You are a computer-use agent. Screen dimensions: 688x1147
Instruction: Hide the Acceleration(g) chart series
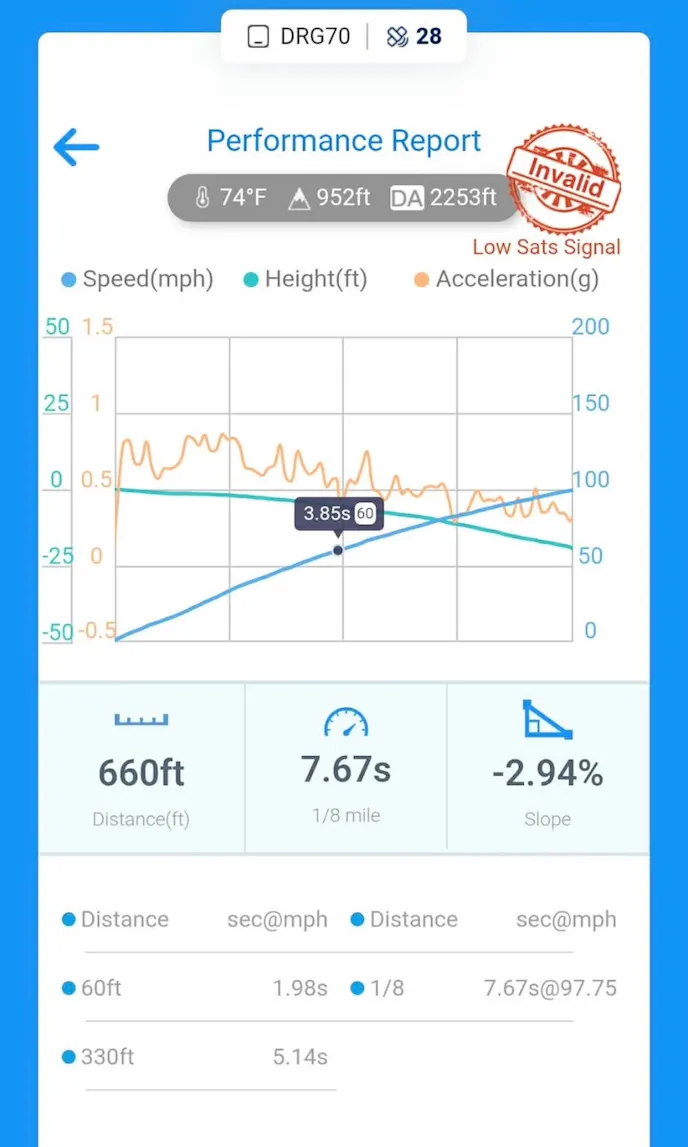click(506, 280)
